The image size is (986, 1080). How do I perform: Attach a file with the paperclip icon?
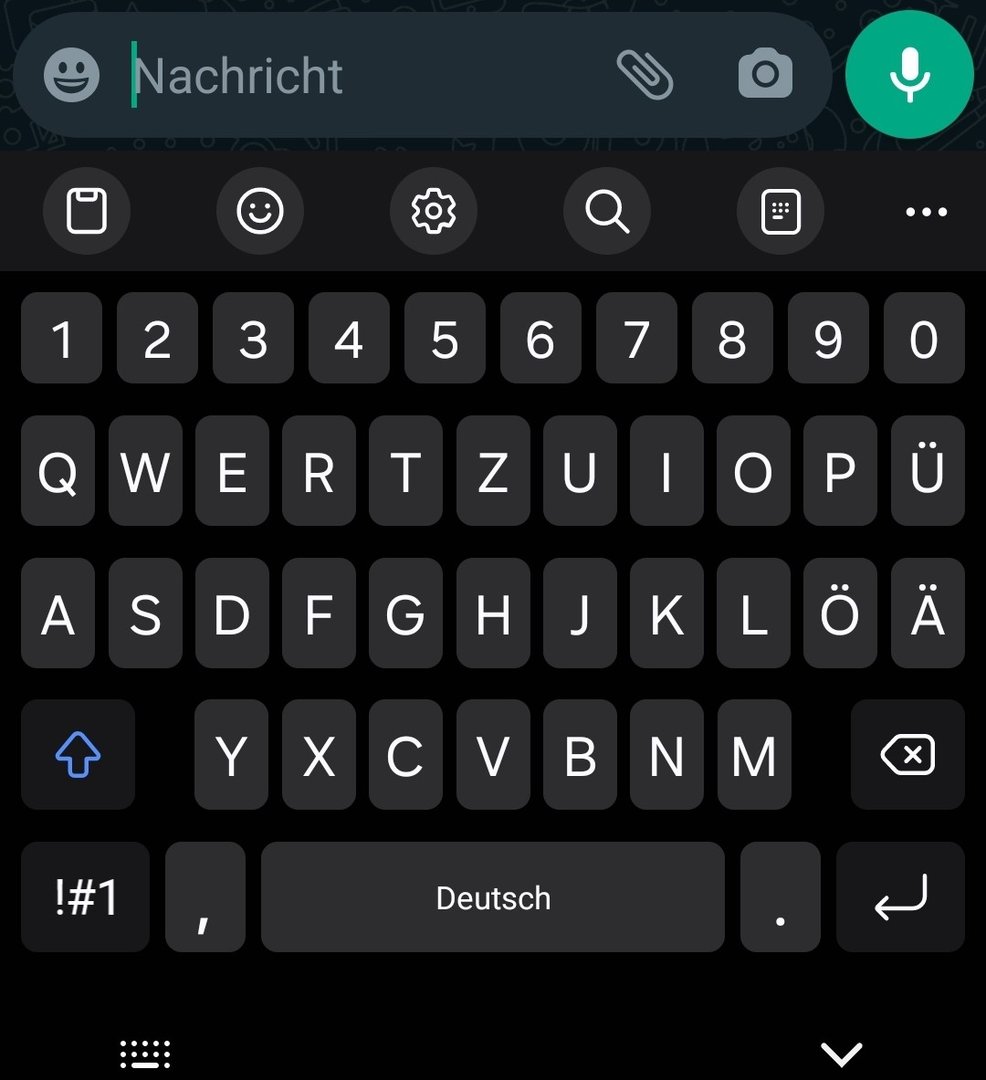click(645, 75)
